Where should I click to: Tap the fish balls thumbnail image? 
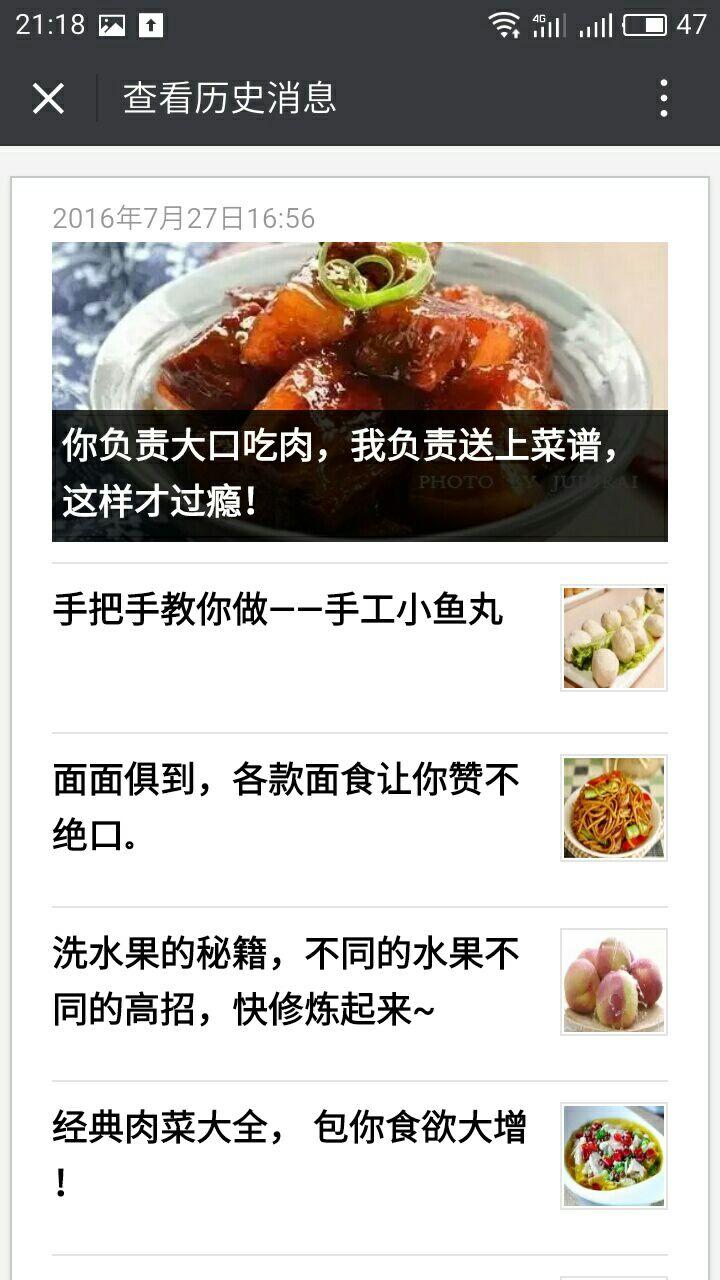[x=613, y=637]
